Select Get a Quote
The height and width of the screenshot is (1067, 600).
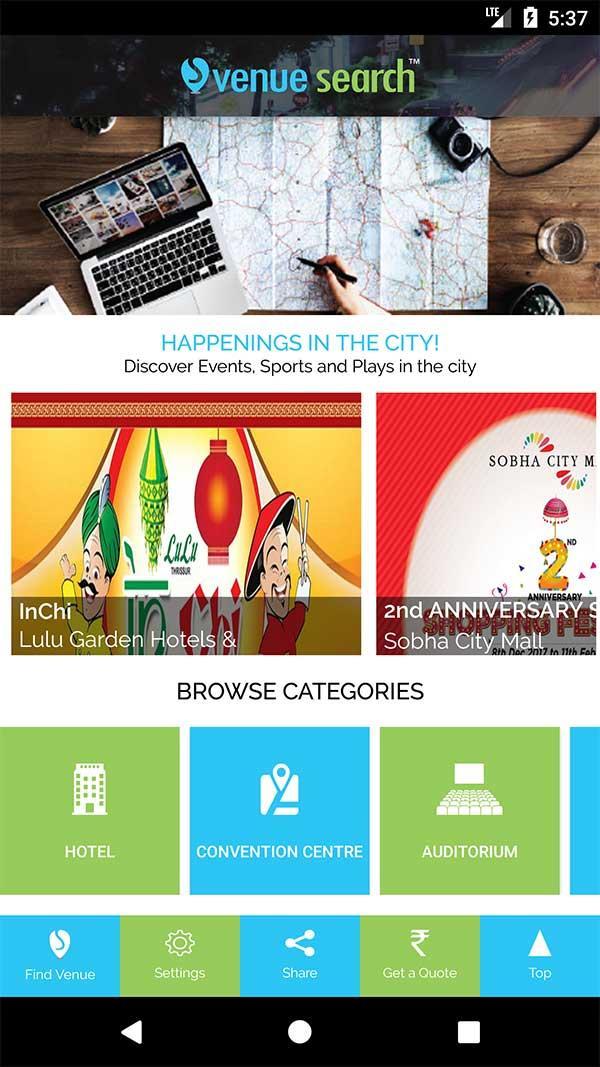[420, 956]
